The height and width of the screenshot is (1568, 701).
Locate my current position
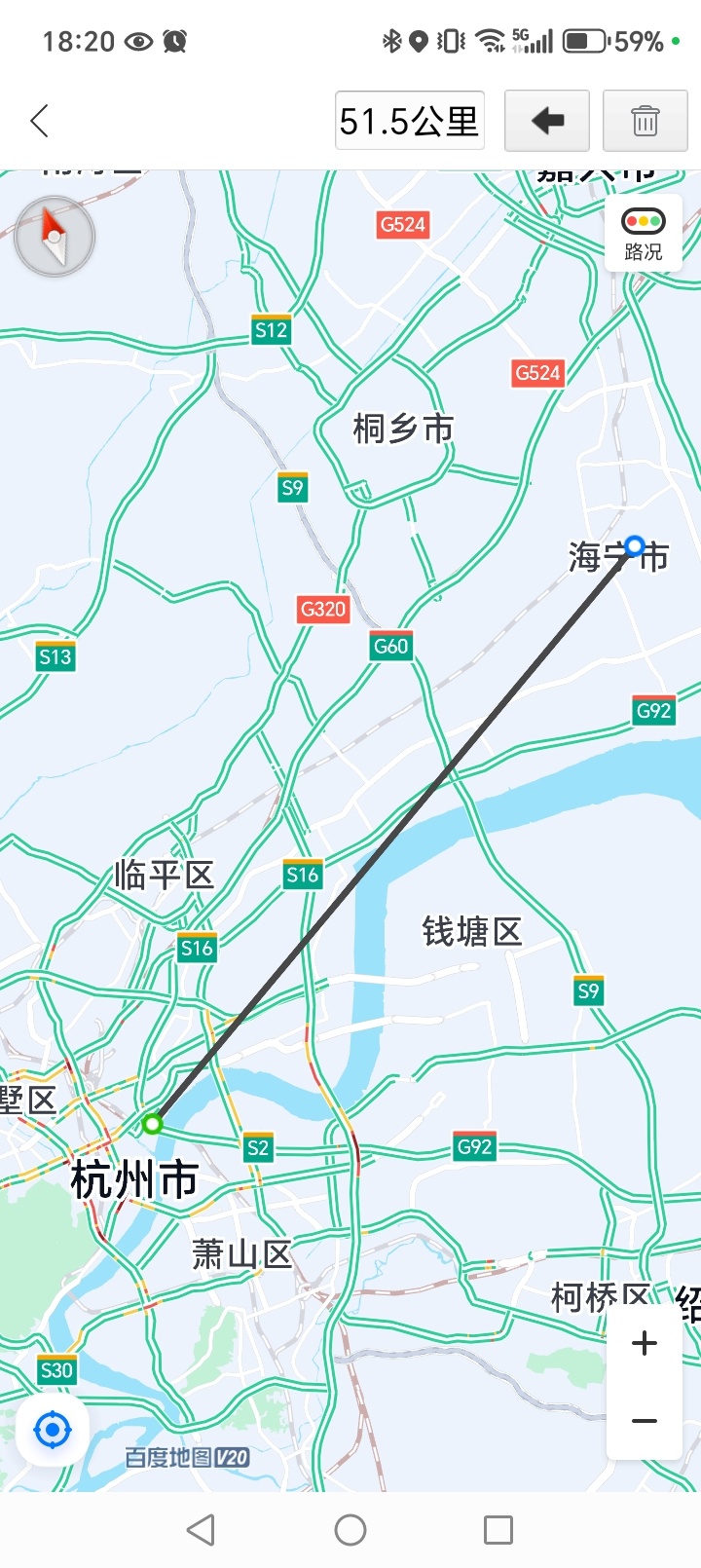pyautogui.click(x=53, y=1431)
